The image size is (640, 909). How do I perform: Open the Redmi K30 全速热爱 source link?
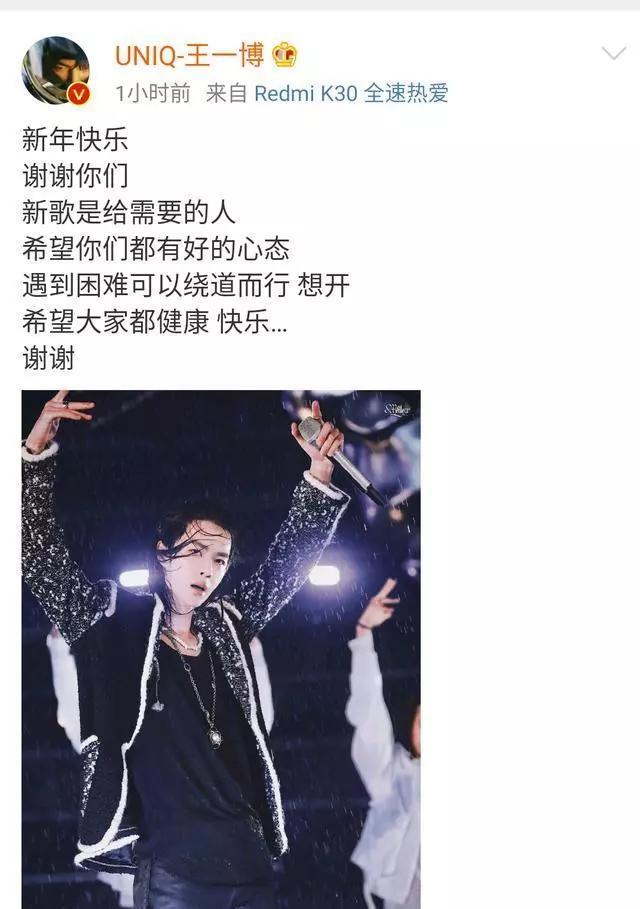(351, 94)
